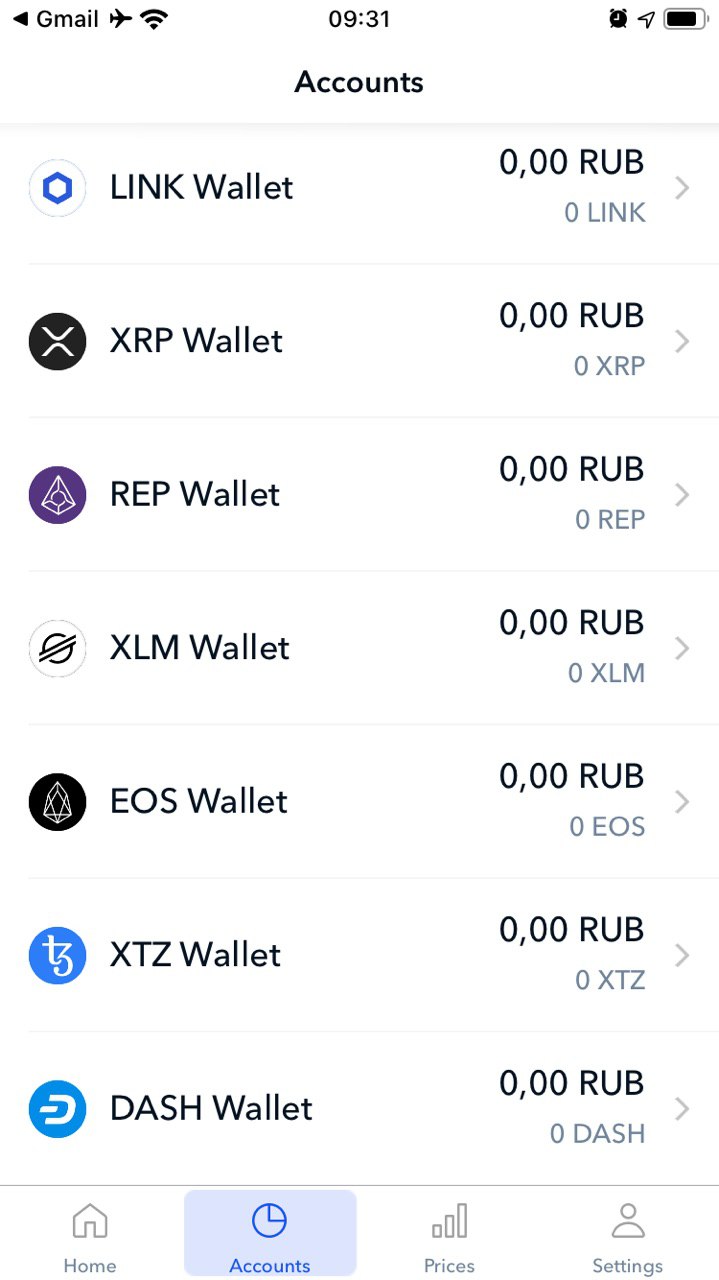Screen dimensions: 719x1280
Task: View the XLM Wallet
Action: 359,648
